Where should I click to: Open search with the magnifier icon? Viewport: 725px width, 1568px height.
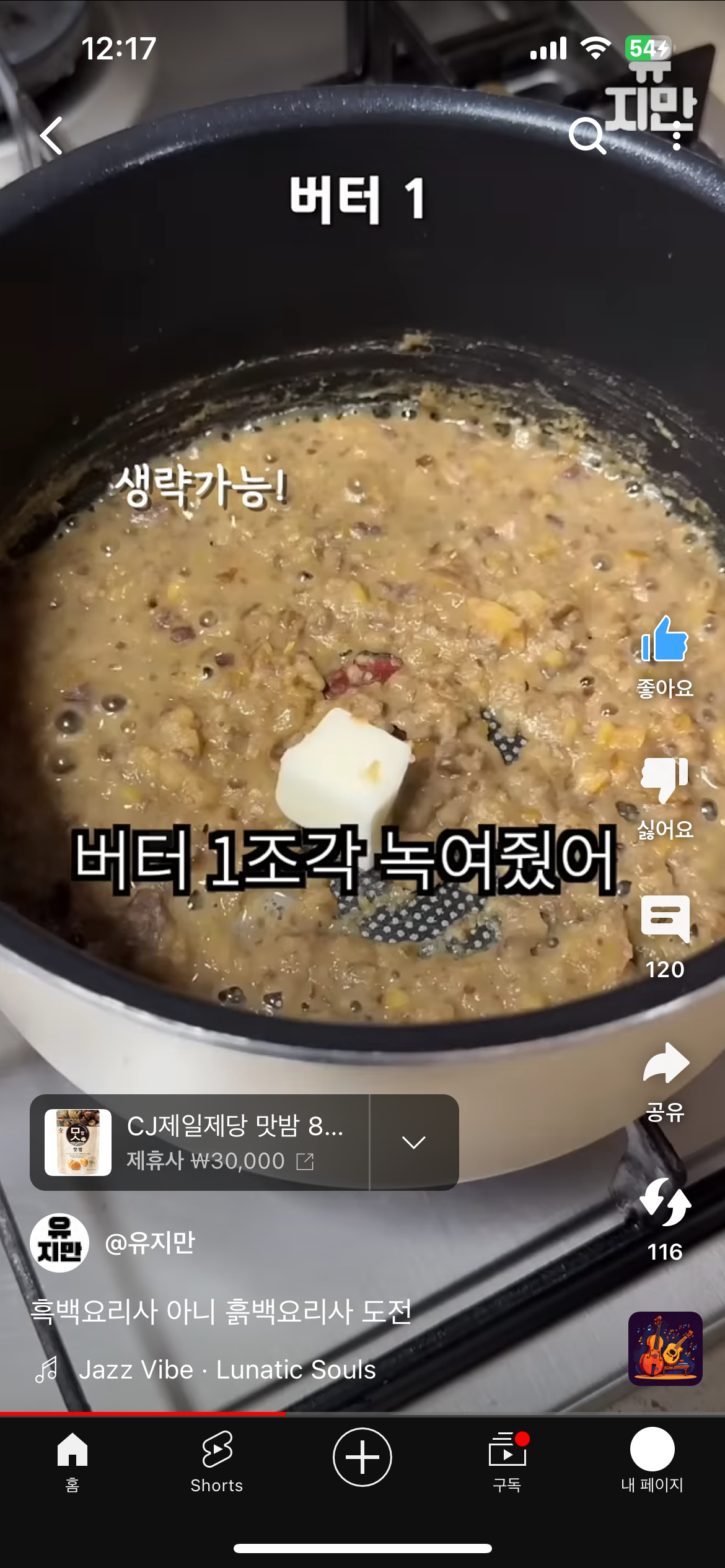click(586, 136)
